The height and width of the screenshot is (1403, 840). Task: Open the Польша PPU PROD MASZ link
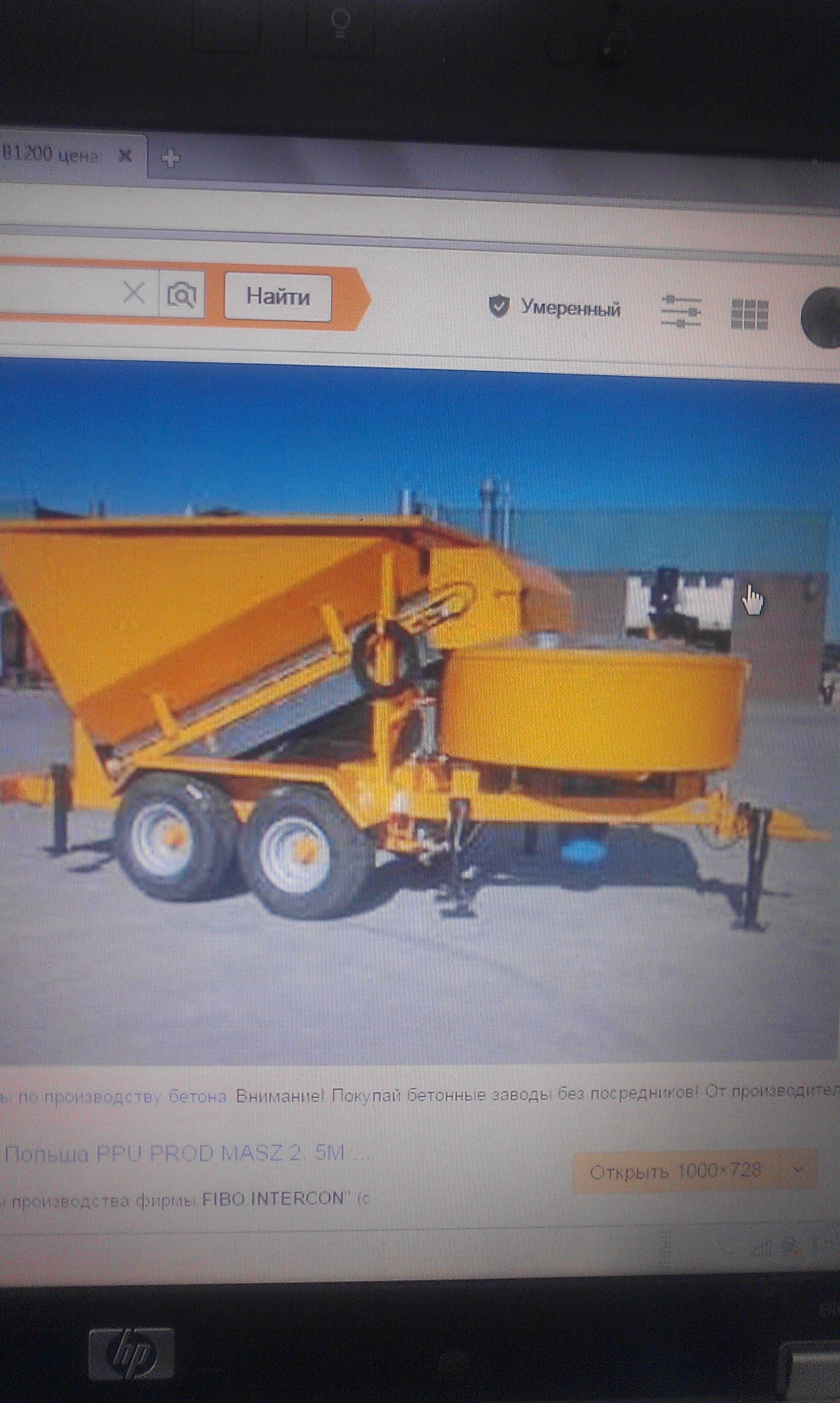(x=187, y=1154)
